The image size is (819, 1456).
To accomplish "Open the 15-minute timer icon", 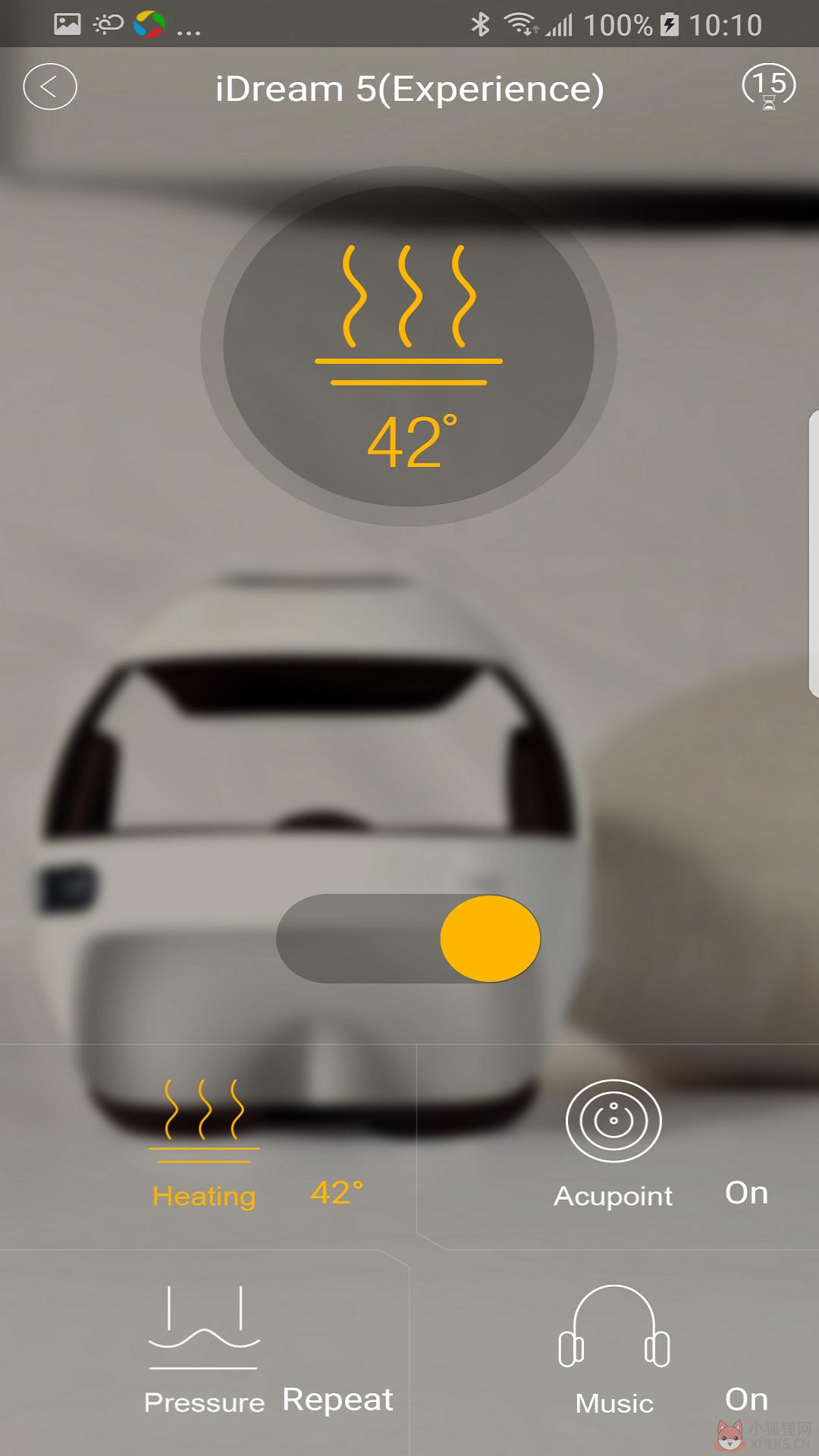I will click(x=769, y=86).
